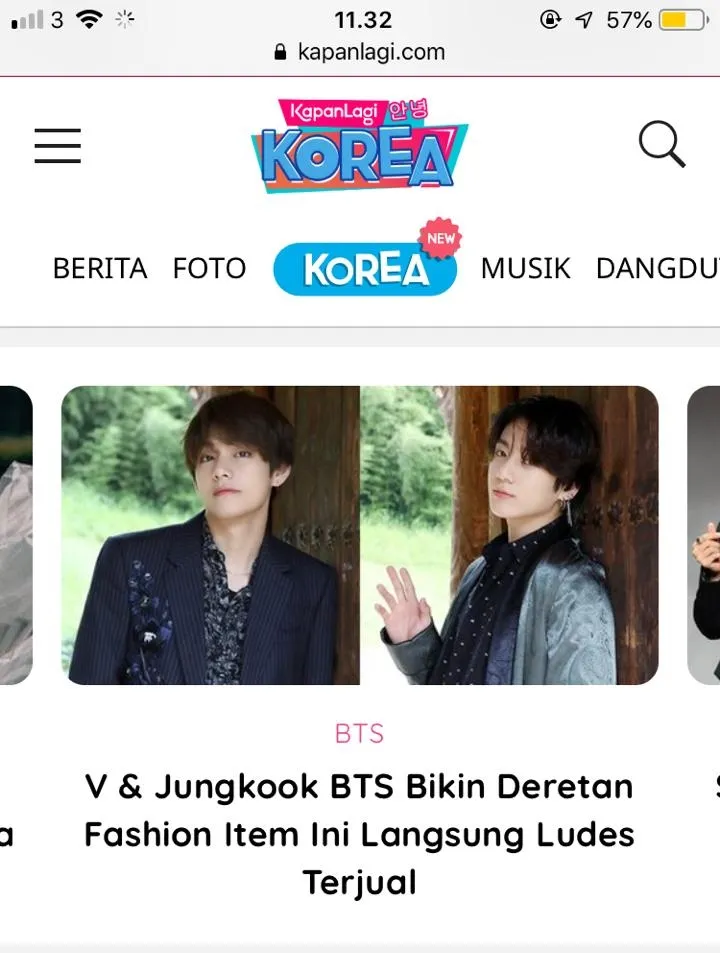Tap the kapanlagi.com address bar
The width and height of the screenshot is (720, 953).
coord(360,52)
